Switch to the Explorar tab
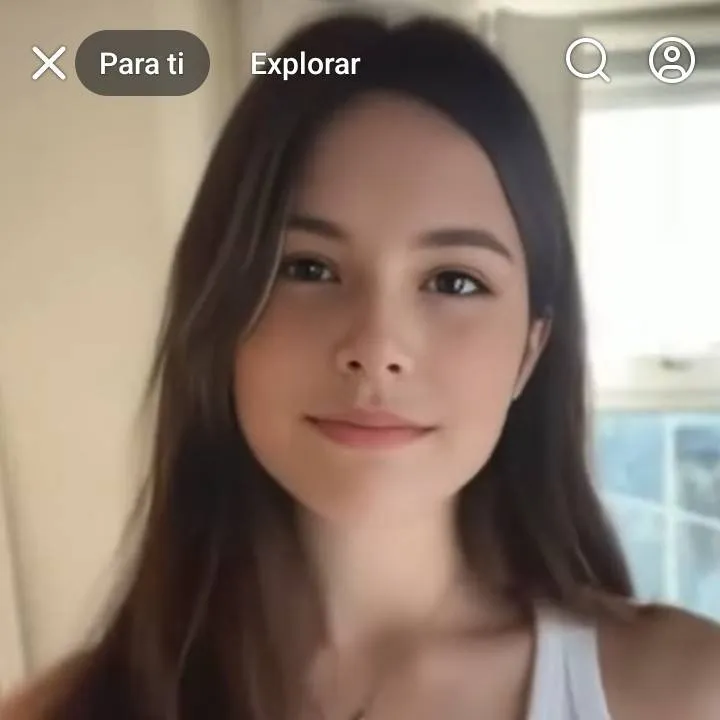Screen dimensions: 720x720 tap(305, 64)
